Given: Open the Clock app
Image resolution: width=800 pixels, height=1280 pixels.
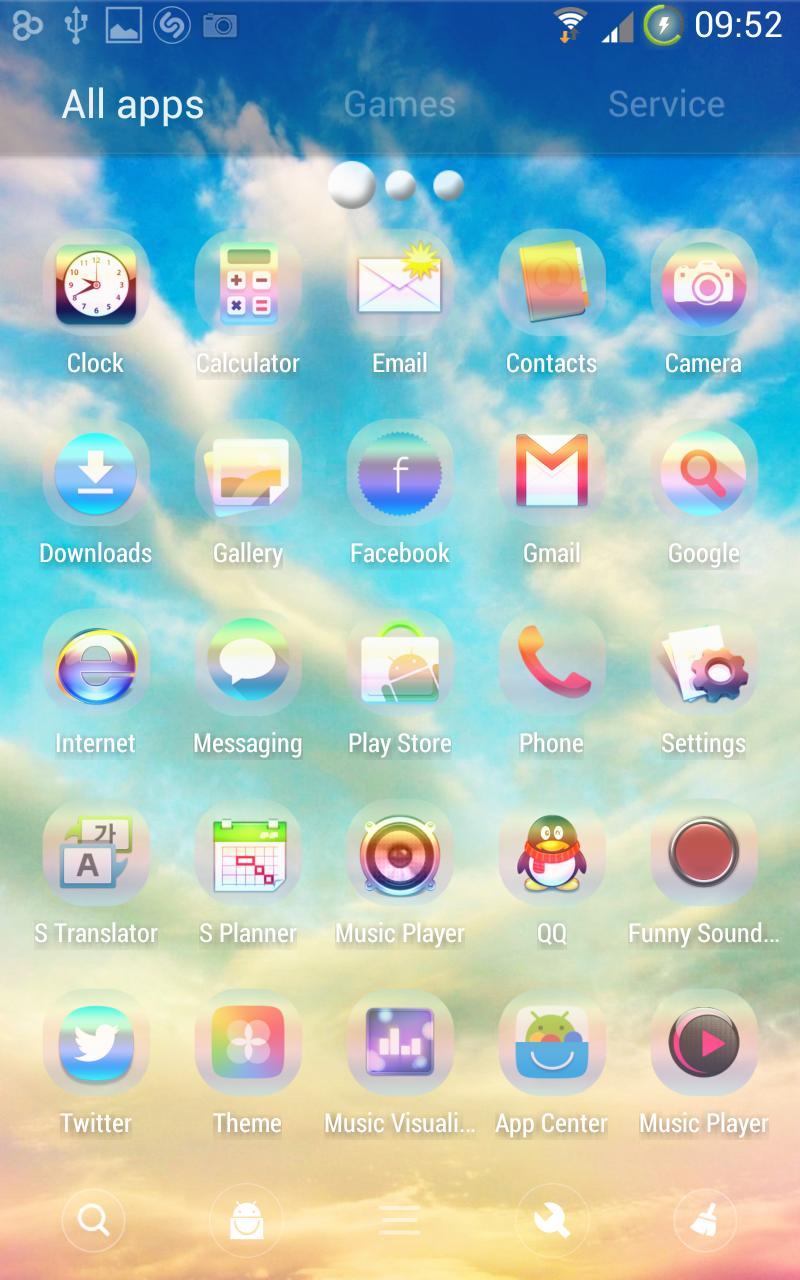Looking at the screenshot, I should click(96, 285).
